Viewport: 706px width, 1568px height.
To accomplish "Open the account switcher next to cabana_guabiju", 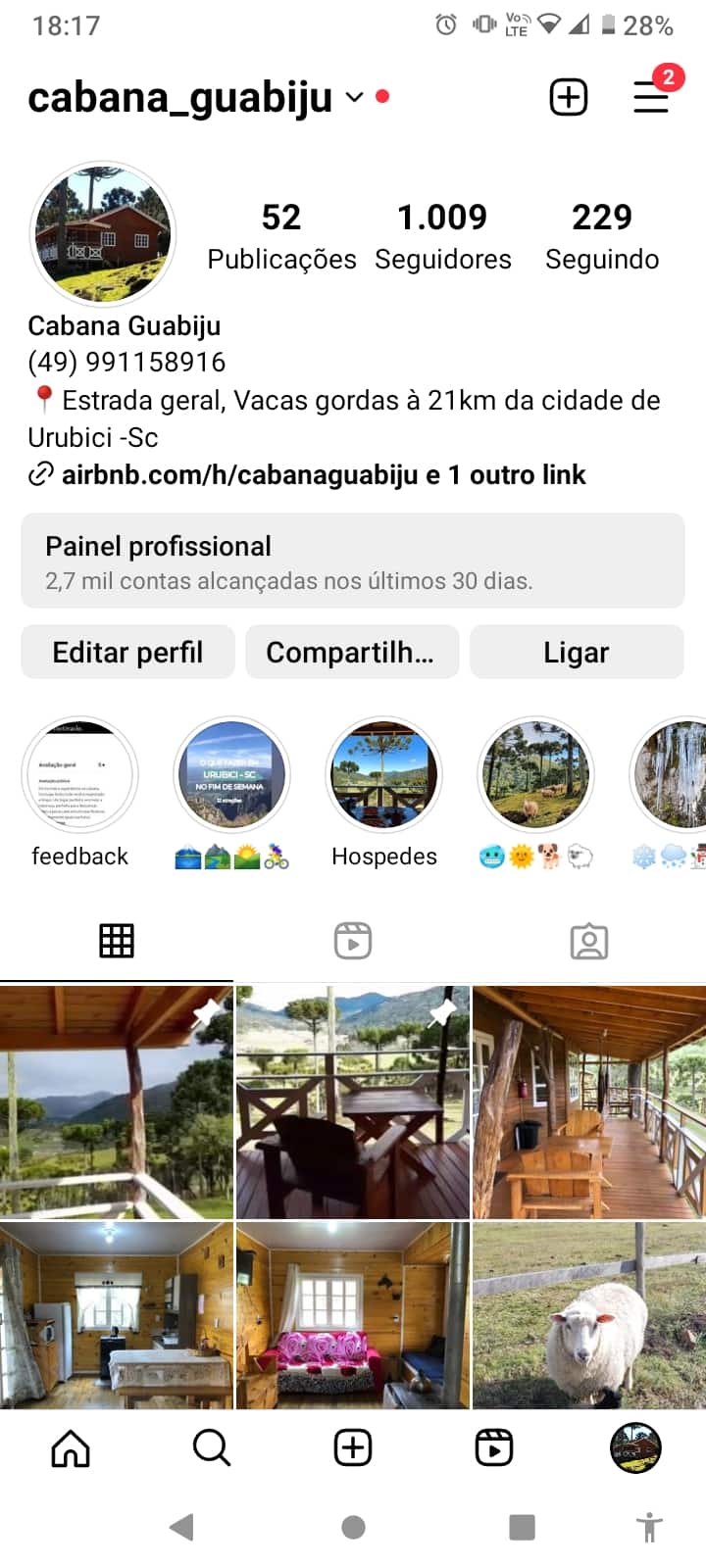I will pos(354,97).
